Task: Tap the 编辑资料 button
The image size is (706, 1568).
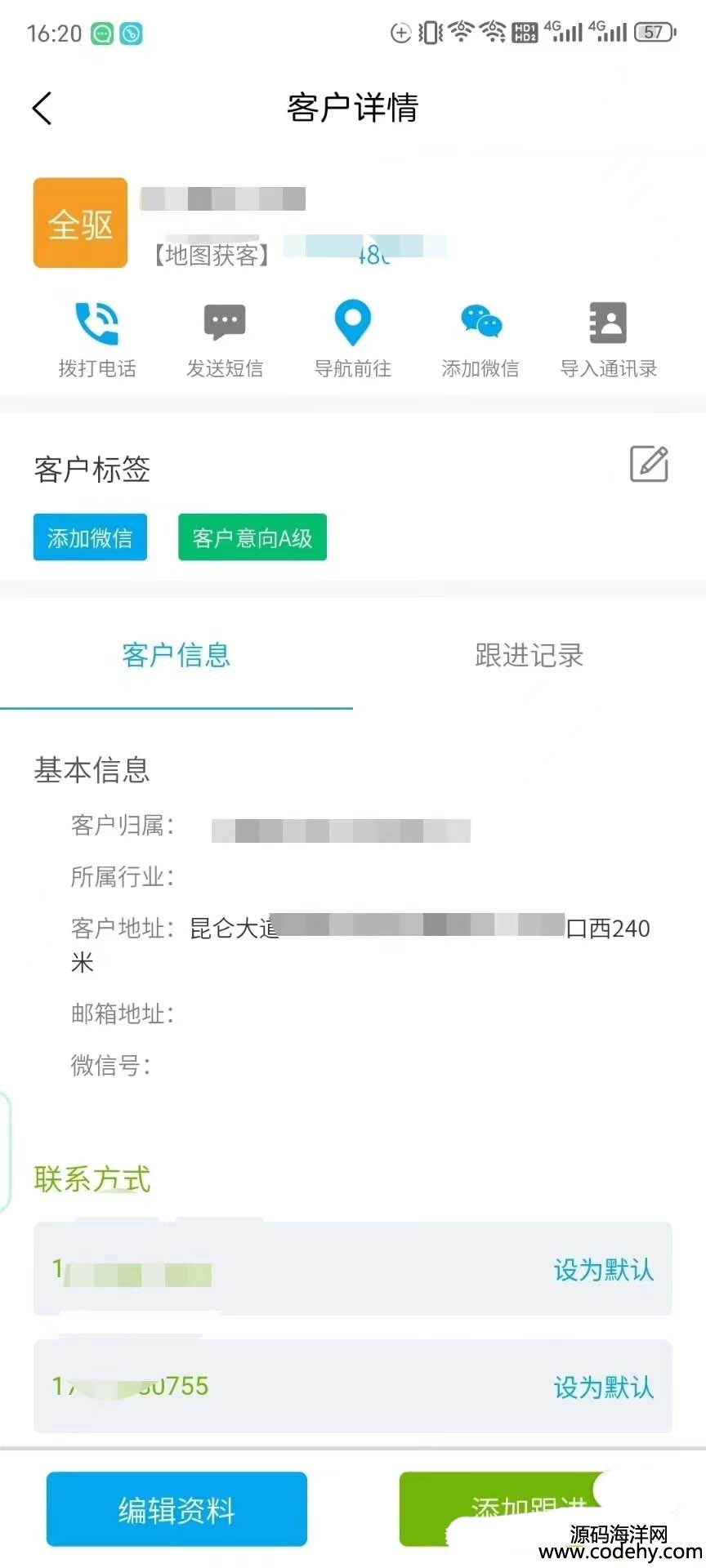Action: tap(176, 1509)
